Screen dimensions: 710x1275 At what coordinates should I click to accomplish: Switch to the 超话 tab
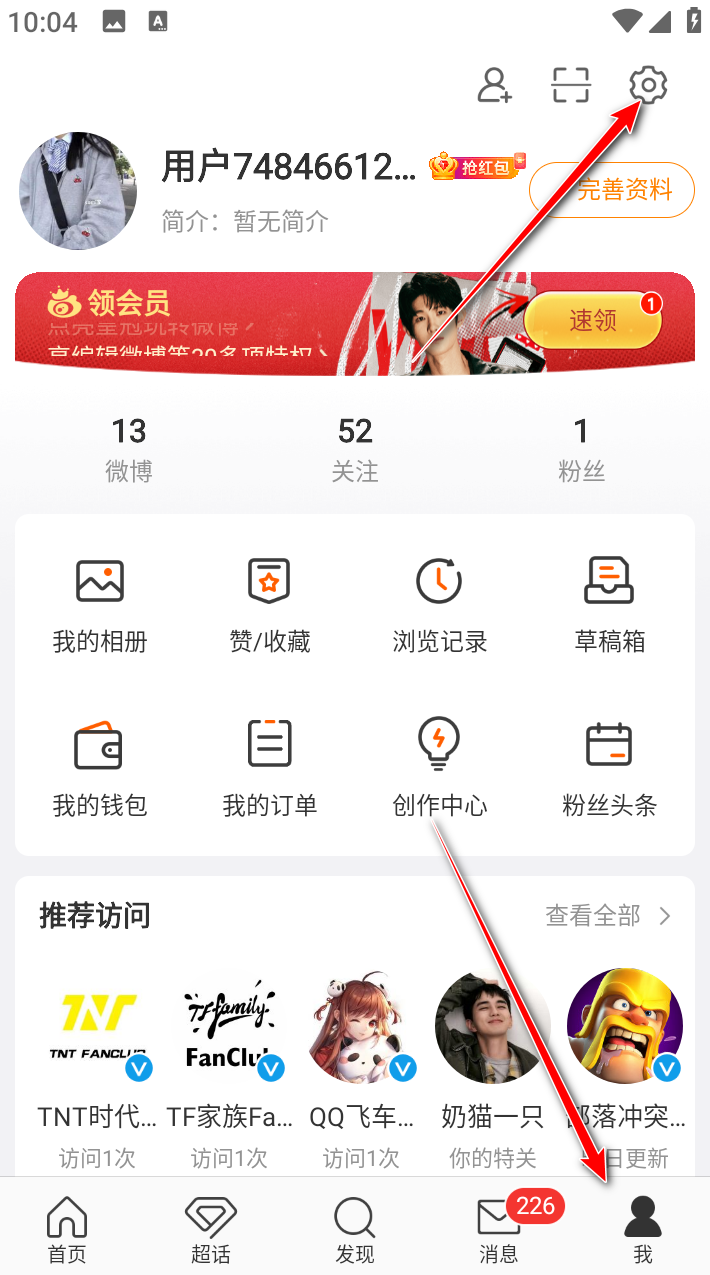pyautogui.click(x=211, y=1229)
